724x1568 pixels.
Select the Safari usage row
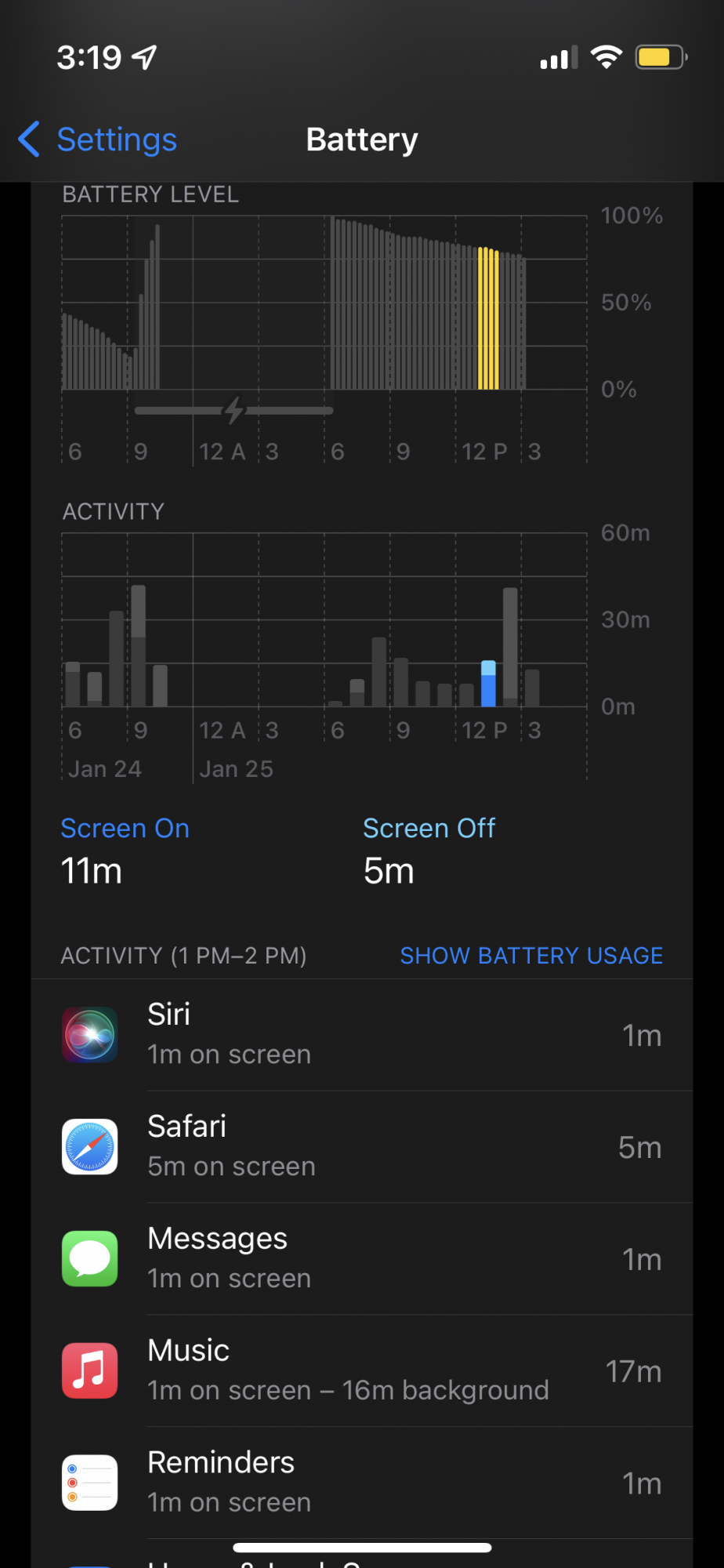362,1147
